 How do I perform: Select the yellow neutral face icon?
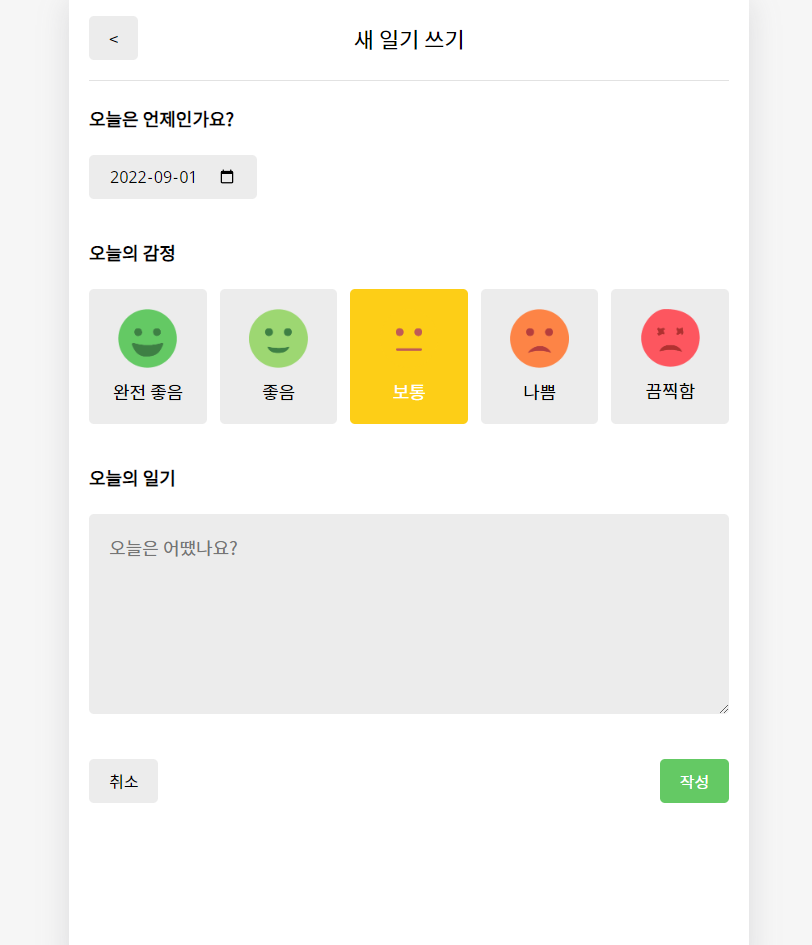tap(408, 338)
